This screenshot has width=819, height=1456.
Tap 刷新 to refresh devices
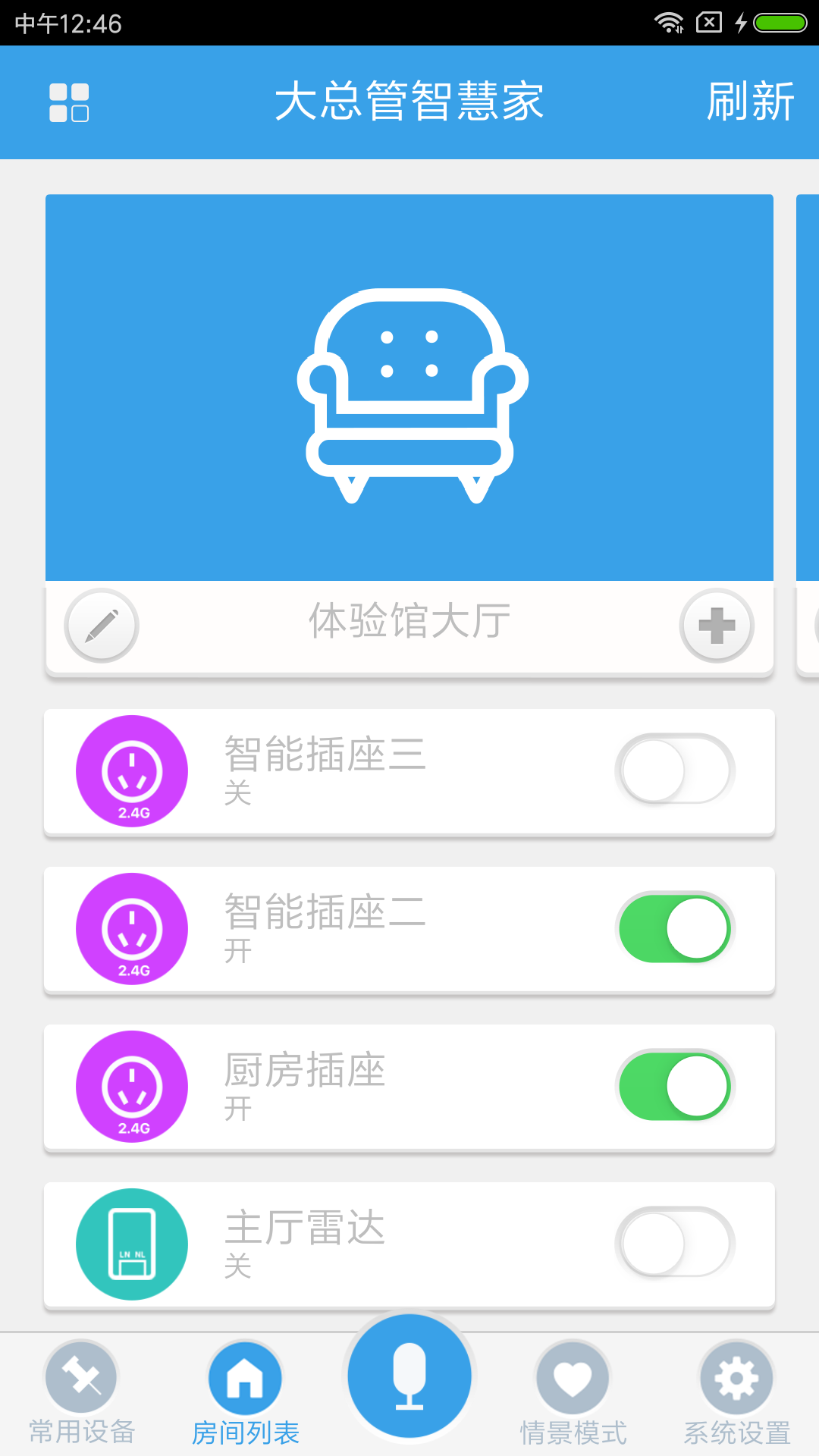749,102
